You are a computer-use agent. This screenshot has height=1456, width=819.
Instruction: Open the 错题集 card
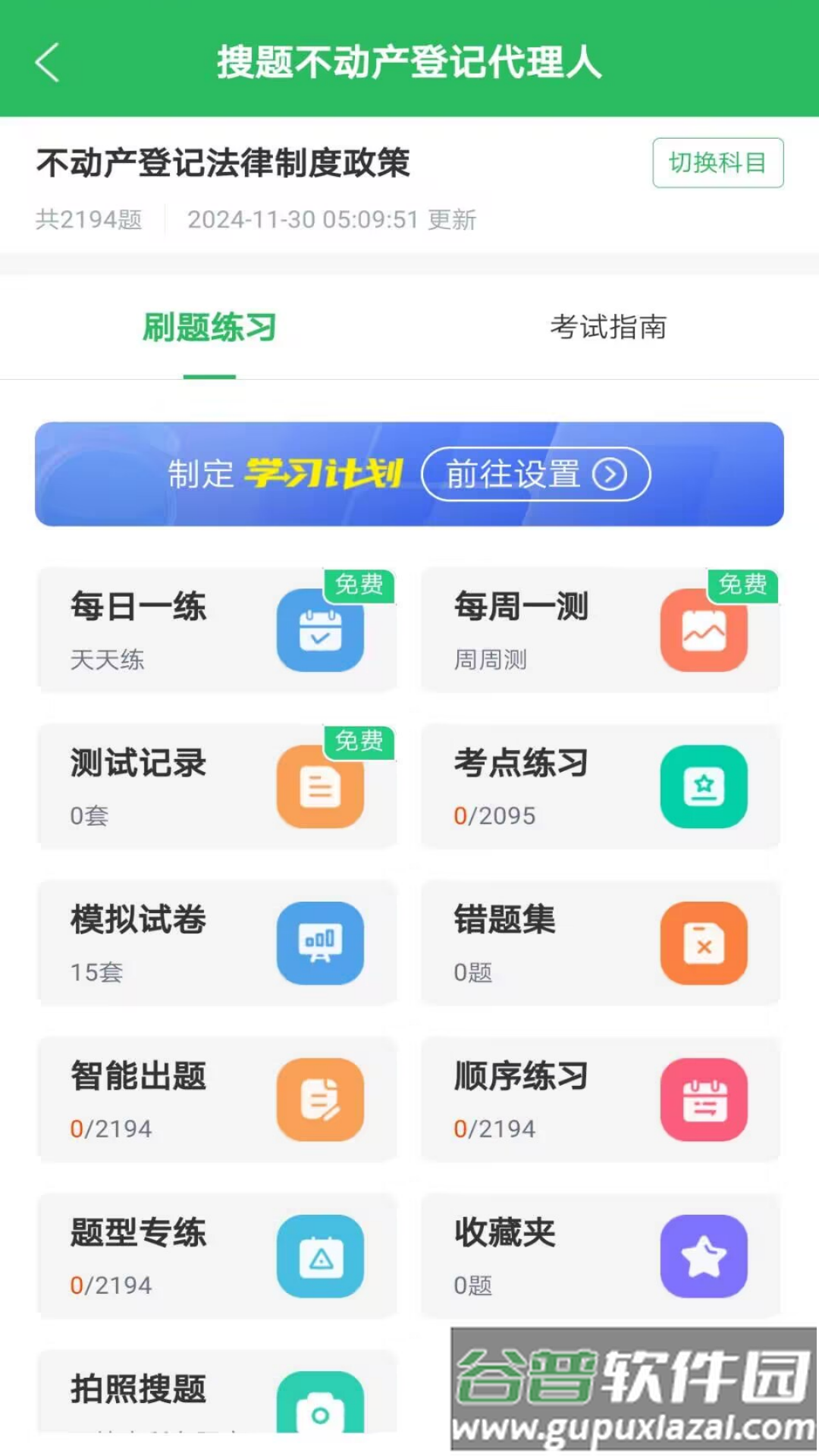coord(601,943)
